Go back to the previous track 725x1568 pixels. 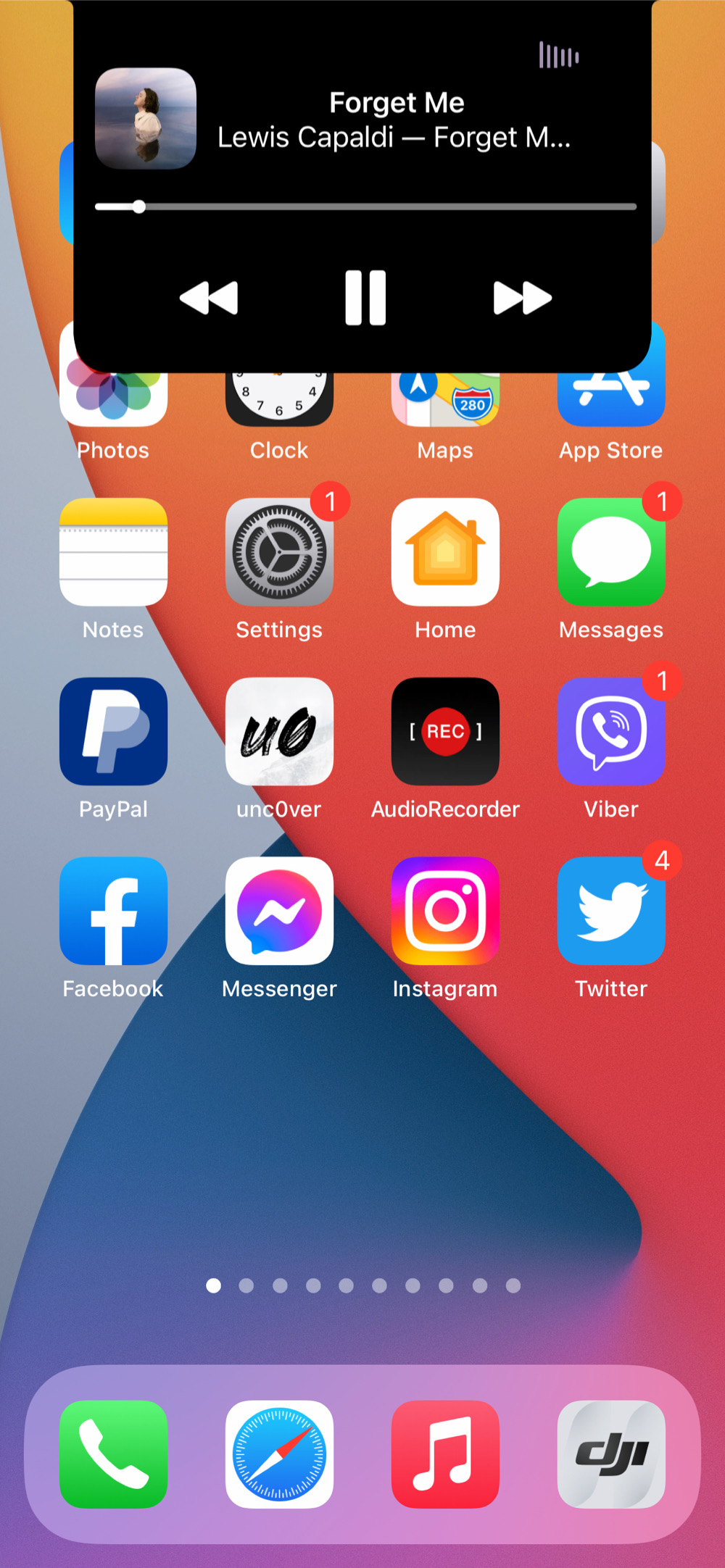(x=209, y=298)
